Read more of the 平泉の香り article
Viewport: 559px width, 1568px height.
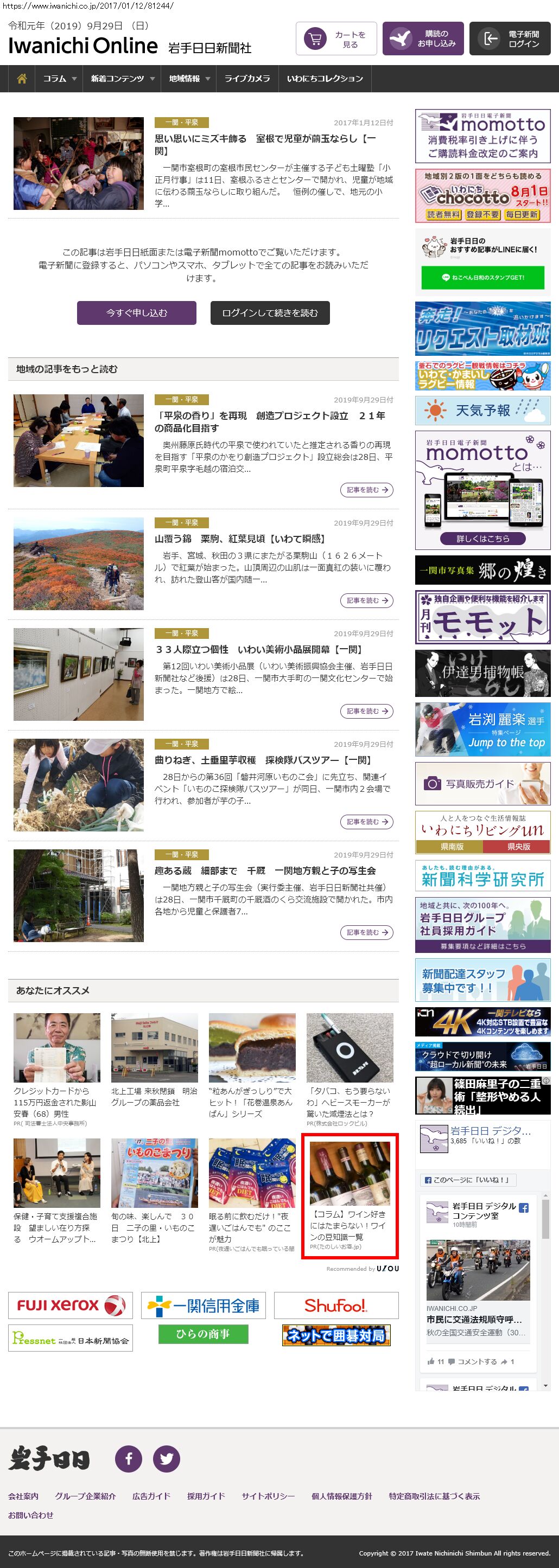tap(366, 490)
